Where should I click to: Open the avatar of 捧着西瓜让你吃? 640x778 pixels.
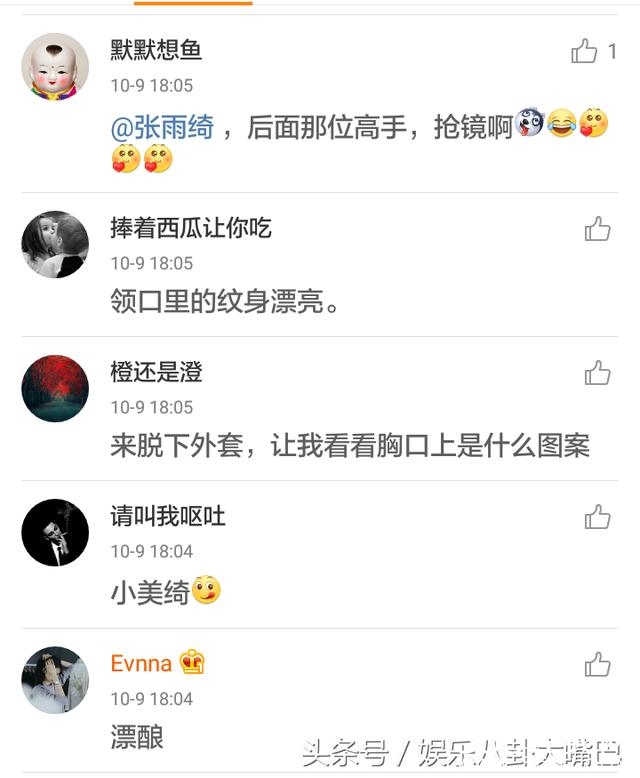pos(55,244)
